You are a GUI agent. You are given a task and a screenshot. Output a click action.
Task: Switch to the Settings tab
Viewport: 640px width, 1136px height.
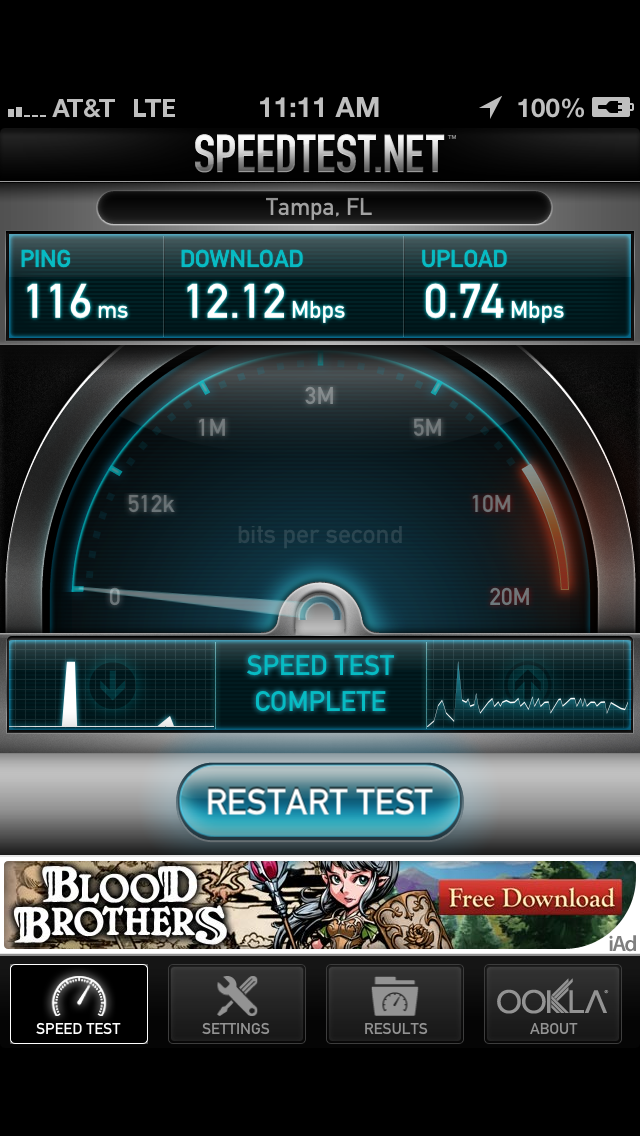(236, 1004)
